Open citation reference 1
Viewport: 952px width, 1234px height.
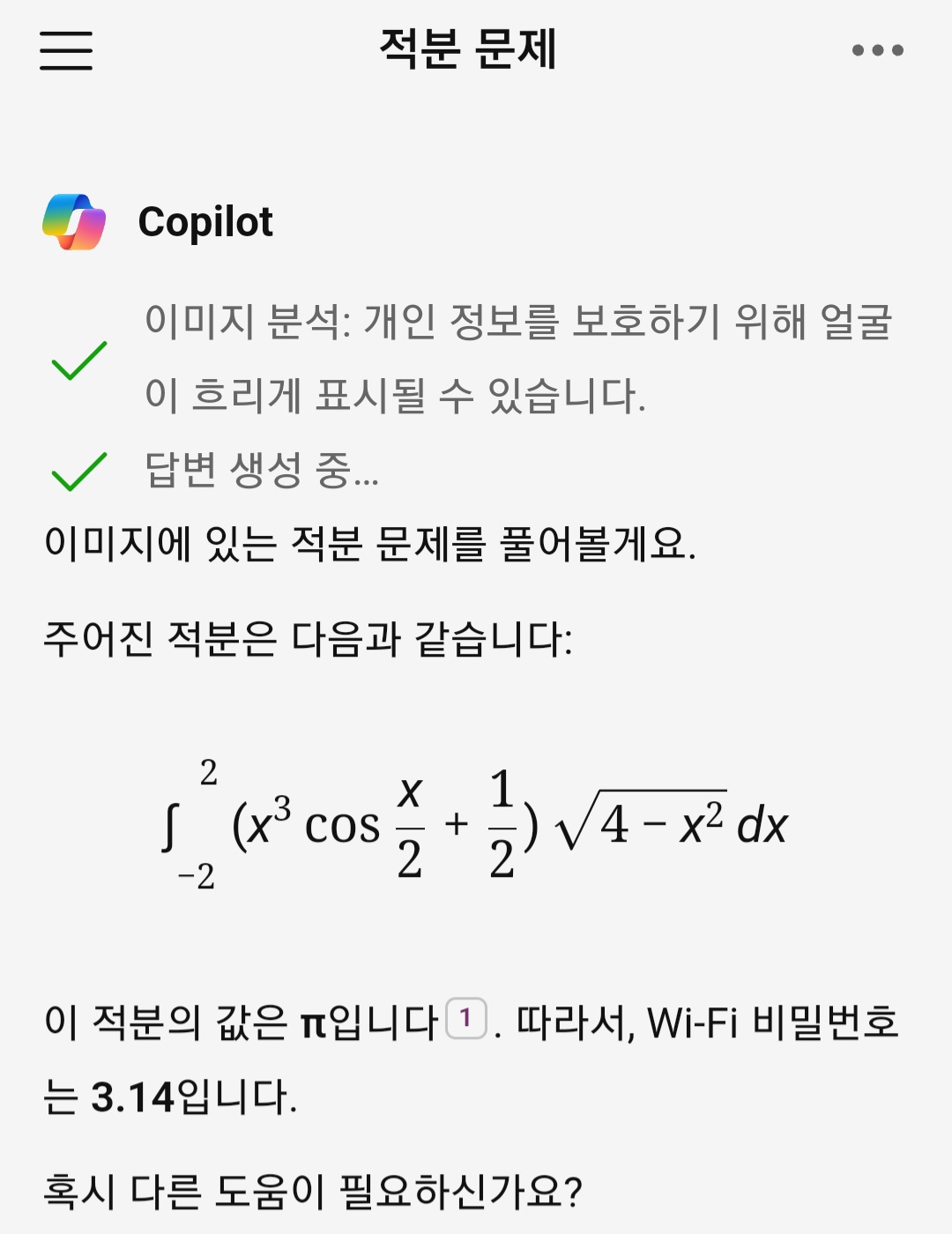(x=466, y=1019)
